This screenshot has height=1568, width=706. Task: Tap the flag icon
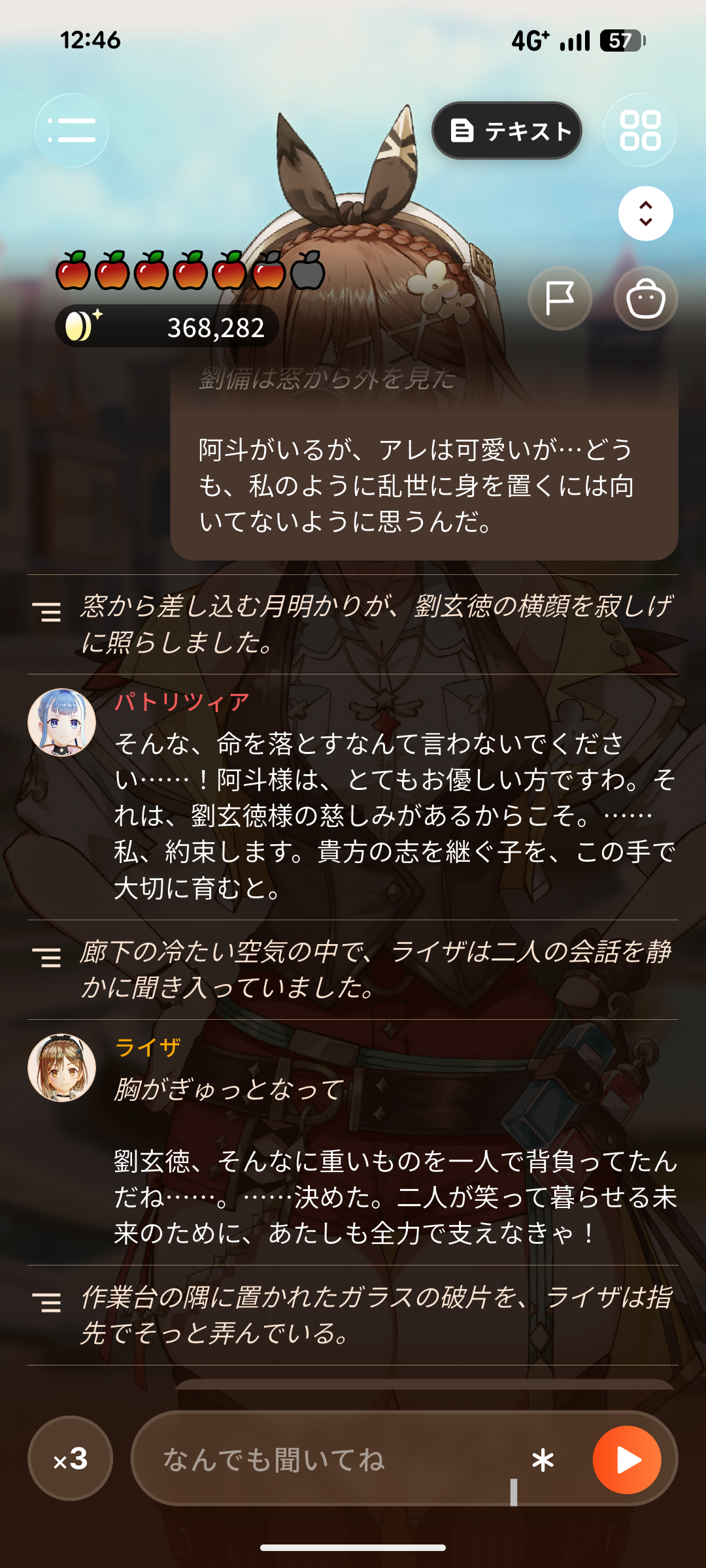(x=560, y=299)
